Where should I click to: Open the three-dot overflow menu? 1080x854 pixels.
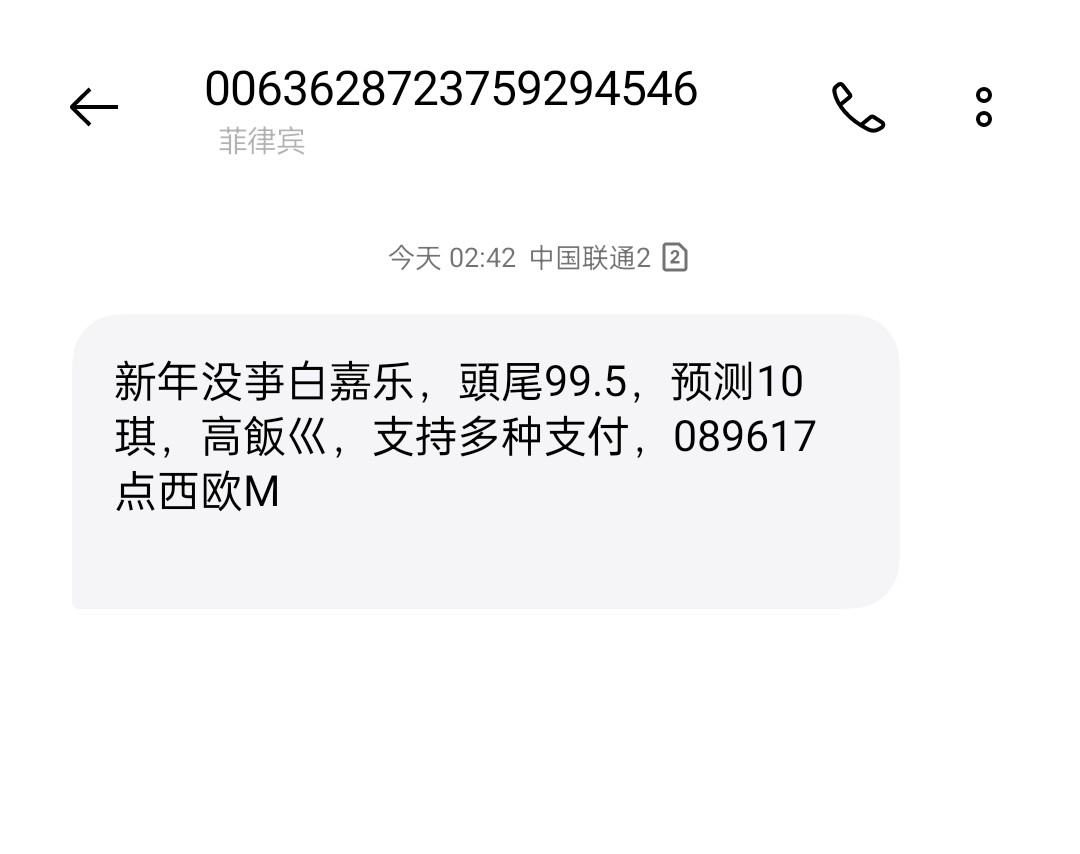tap(983, 107)
